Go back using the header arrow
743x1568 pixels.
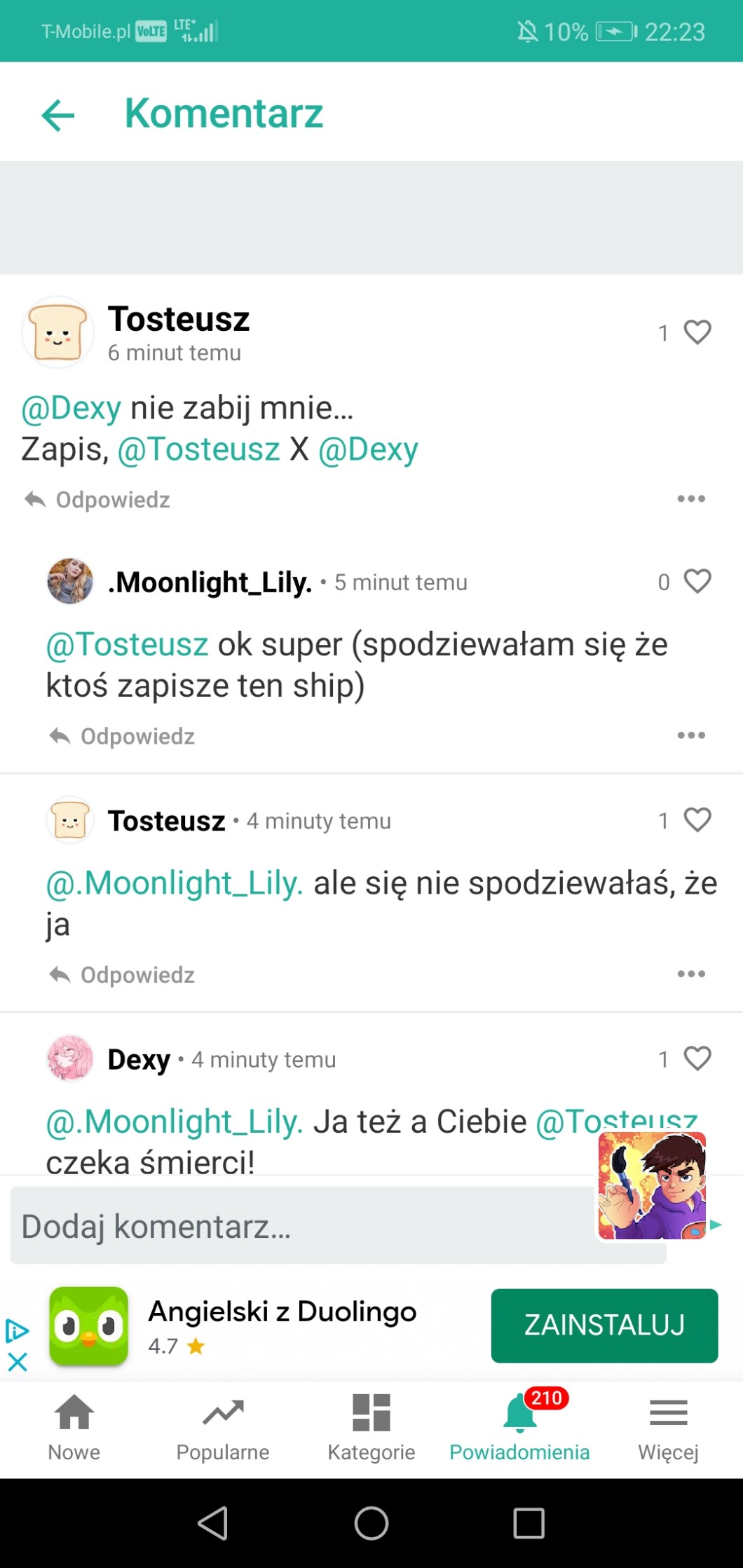(58, 114)
